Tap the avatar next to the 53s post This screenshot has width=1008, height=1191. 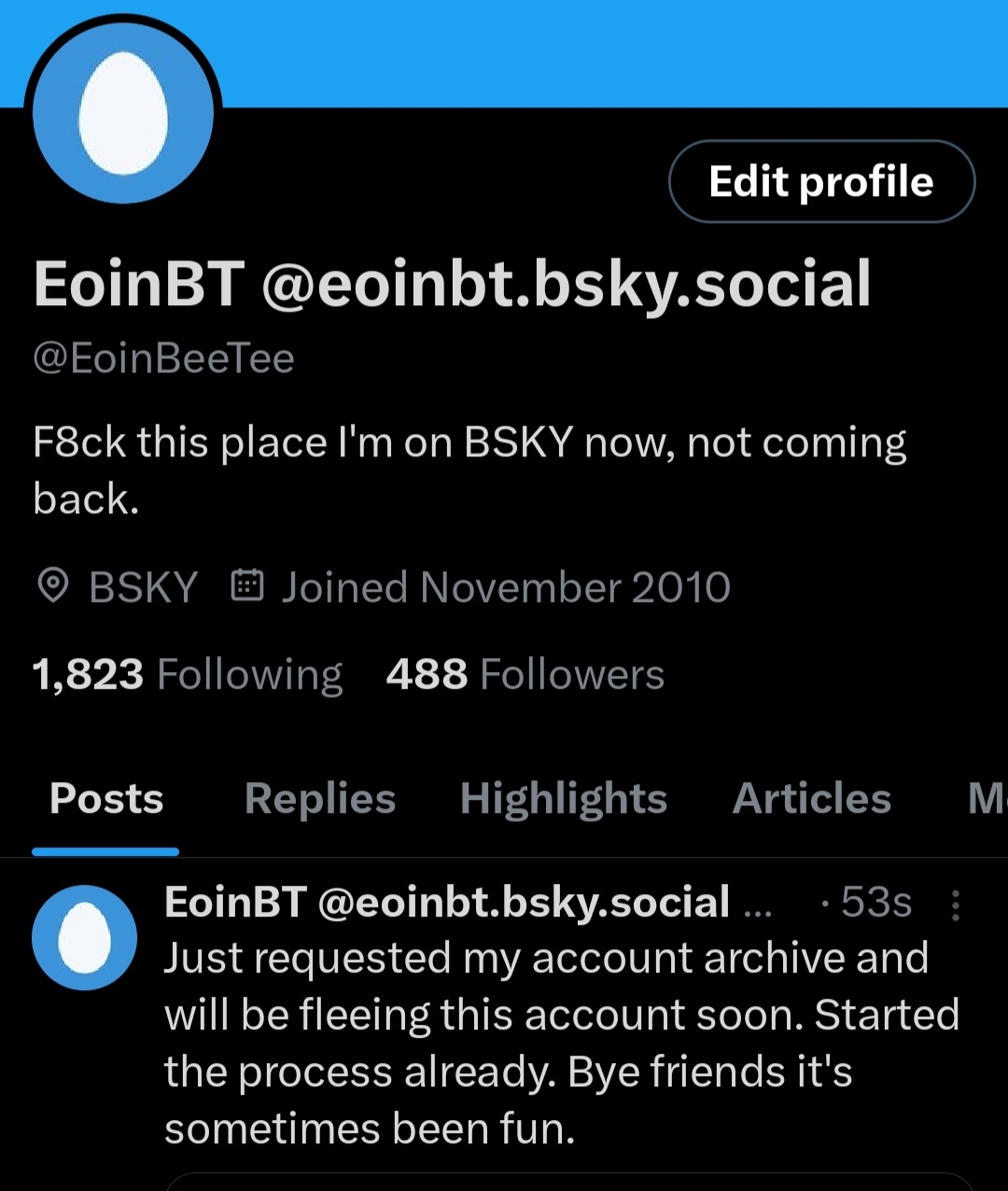click(84, 937)
